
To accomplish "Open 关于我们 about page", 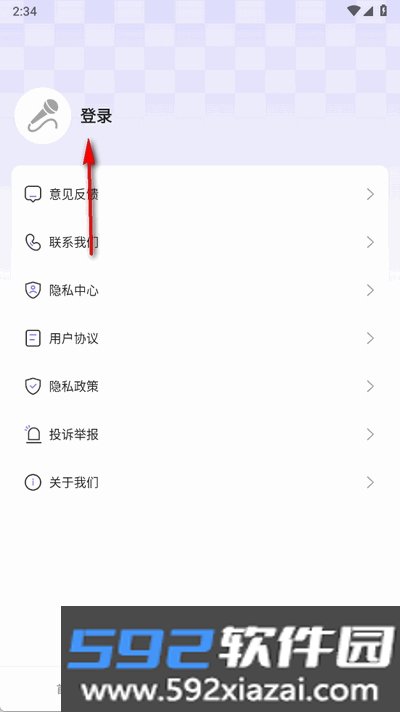I will click(x=200, y=483).
